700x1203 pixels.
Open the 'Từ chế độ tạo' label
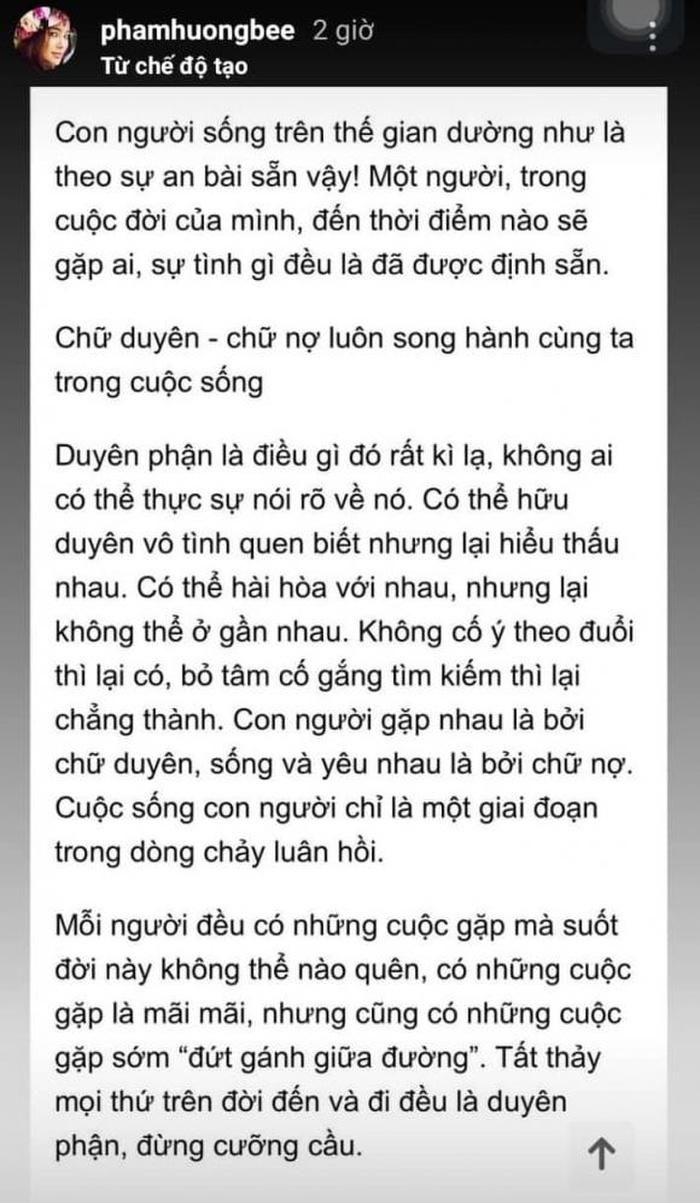tap(174, 67)
